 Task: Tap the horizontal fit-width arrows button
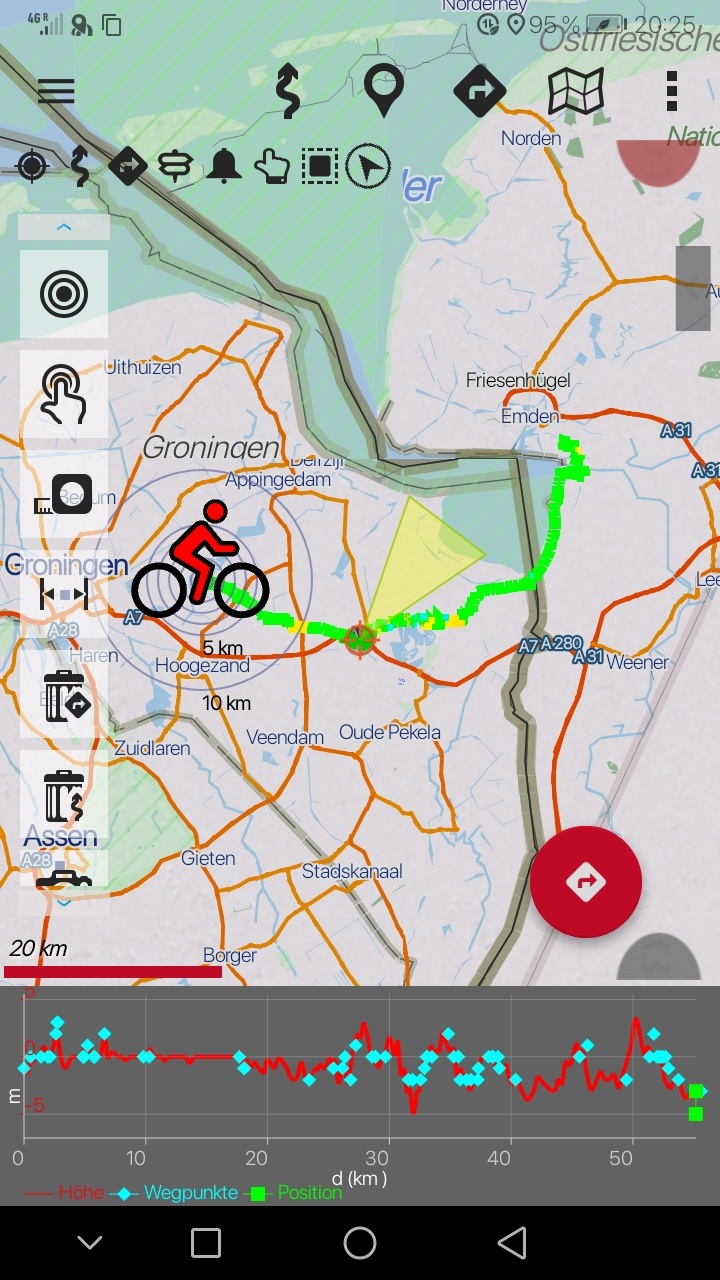pos(64,594)
